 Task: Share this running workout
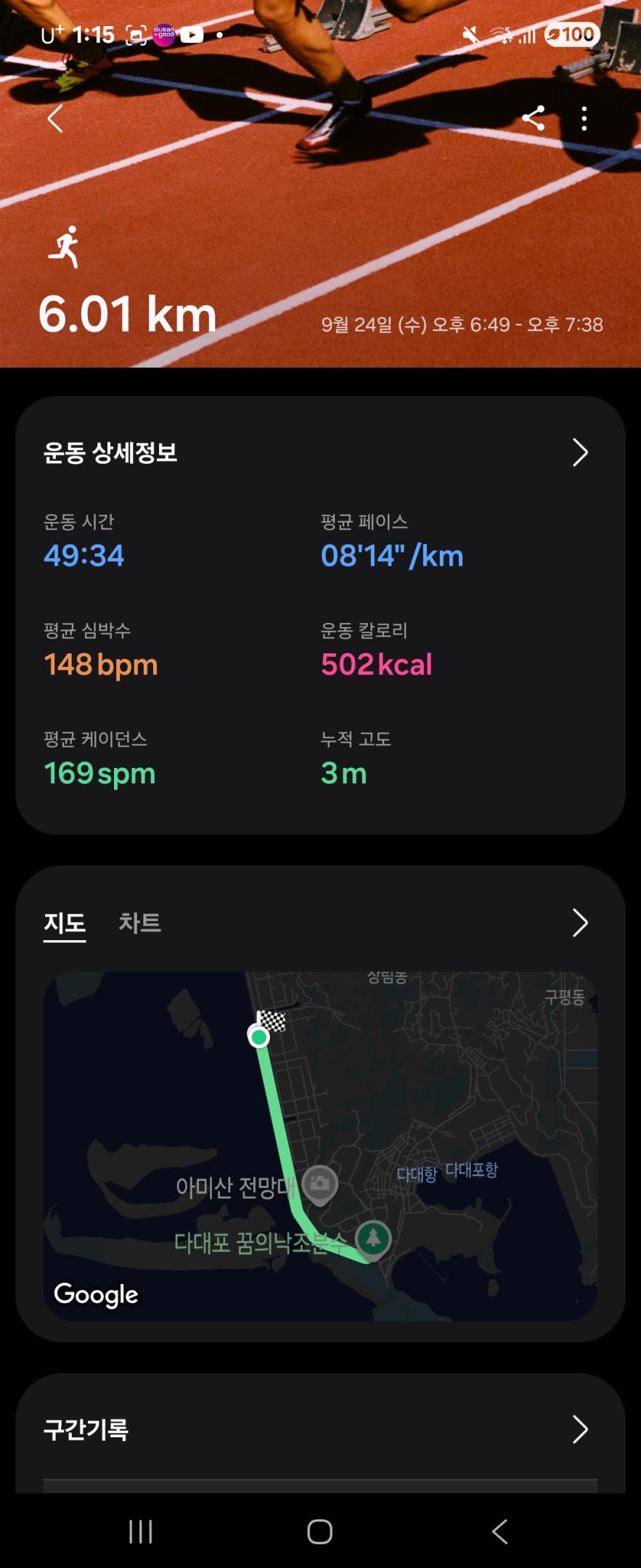click(x=534, y=118)
